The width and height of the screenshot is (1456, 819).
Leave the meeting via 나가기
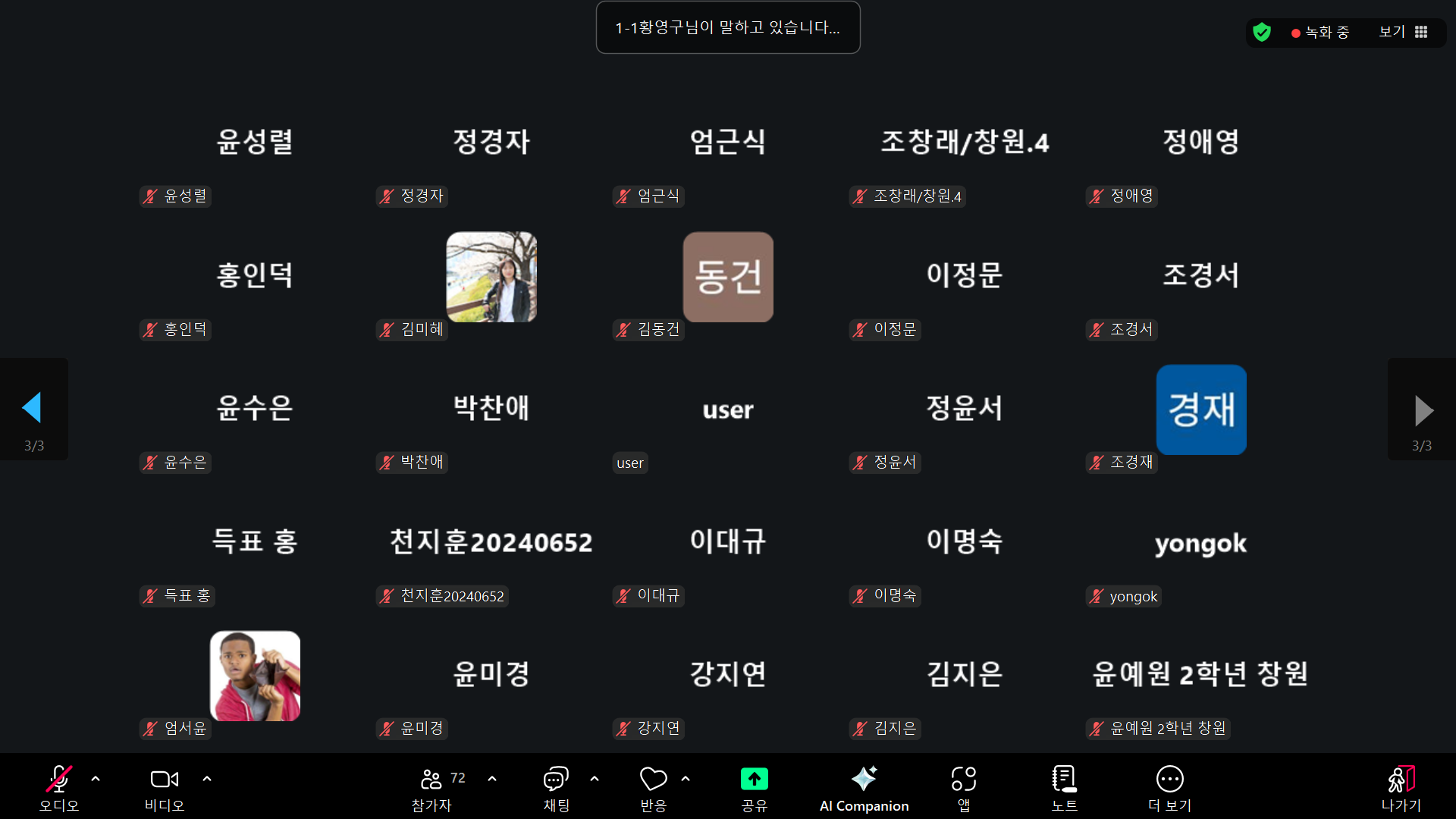tap(1401, 787)
